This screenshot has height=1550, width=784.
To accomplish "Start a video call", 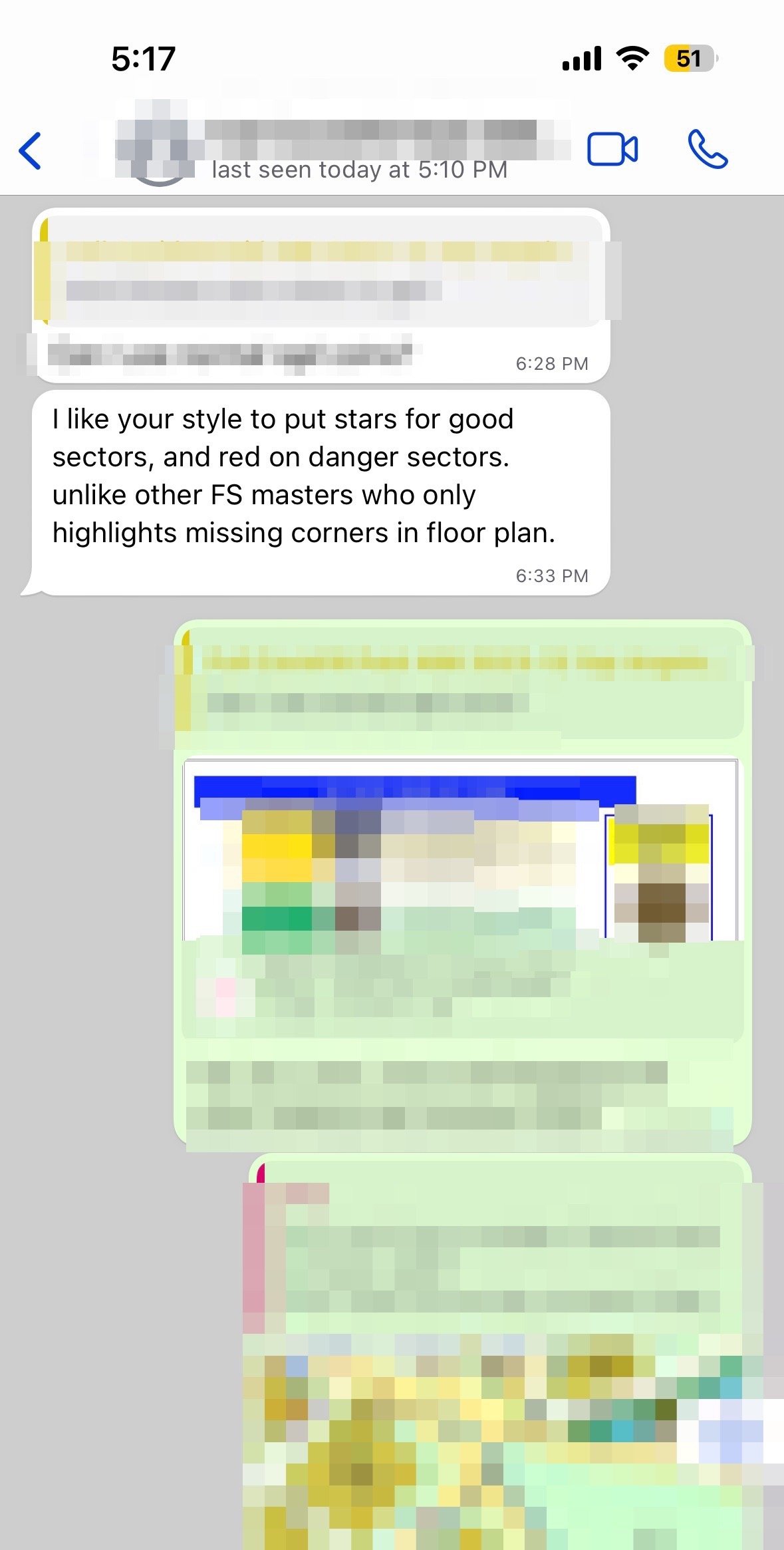I will click(x=612, y=150).
